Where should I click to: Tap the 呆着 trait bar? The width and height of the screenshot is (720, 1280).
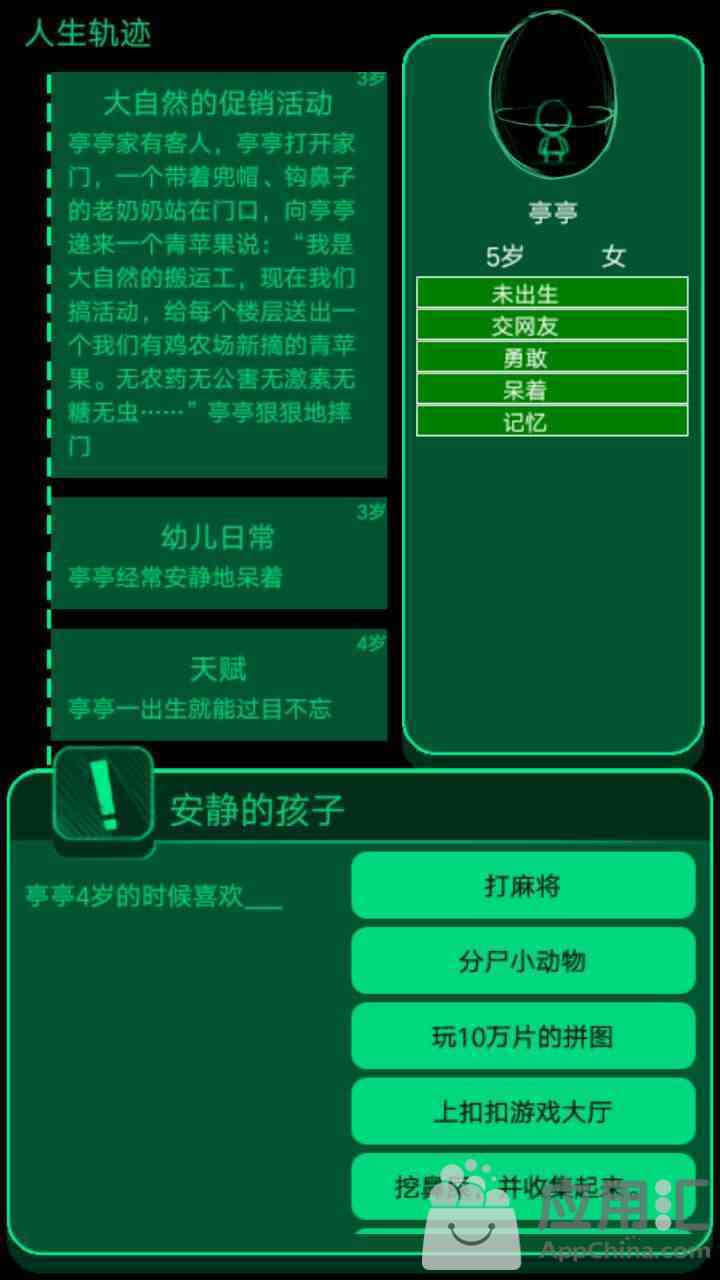552,389
